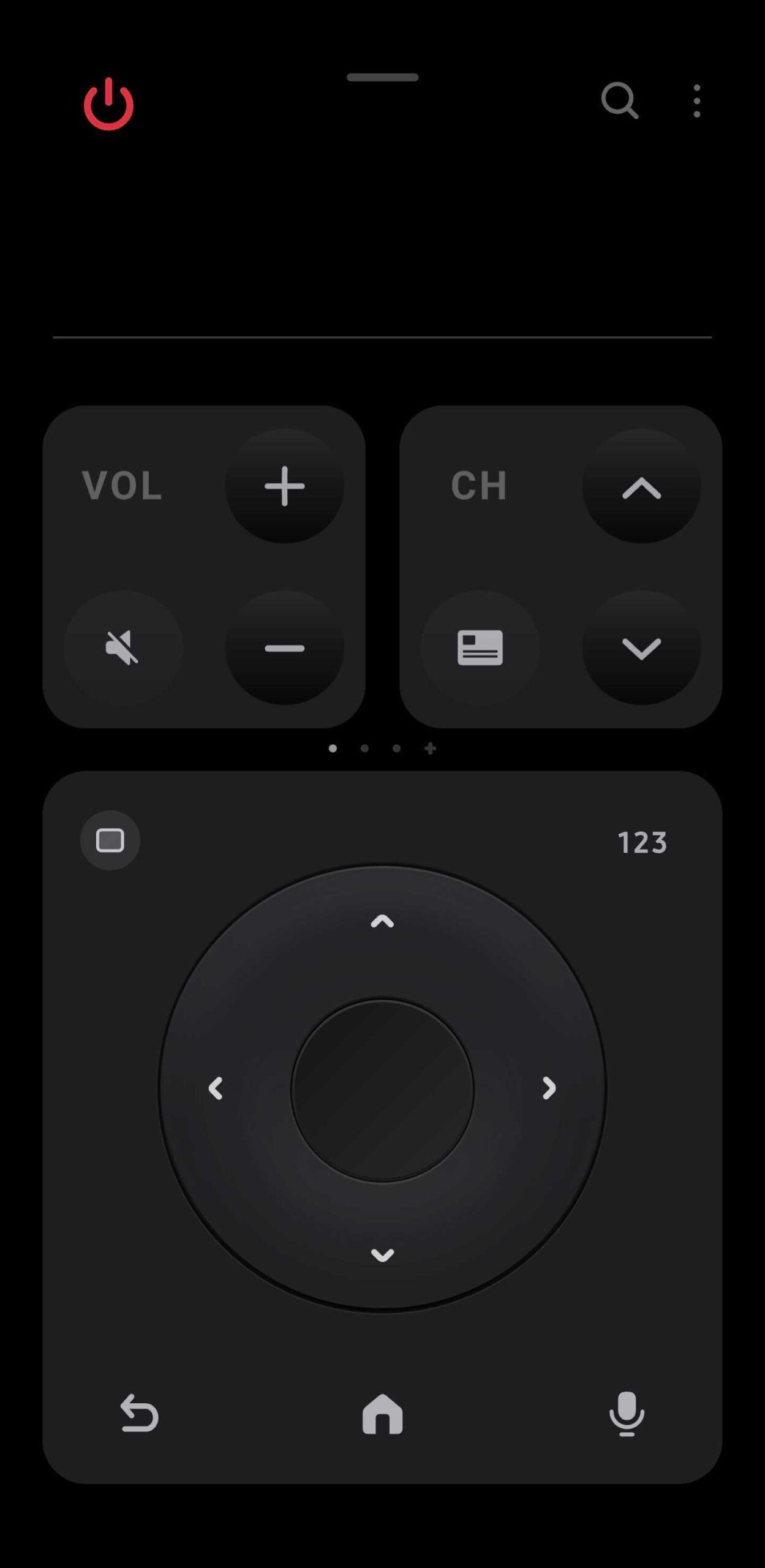Open the 123 number pad
This screenshot has width=765, height=1568.
pyautogui.click(x=641, y=842)
